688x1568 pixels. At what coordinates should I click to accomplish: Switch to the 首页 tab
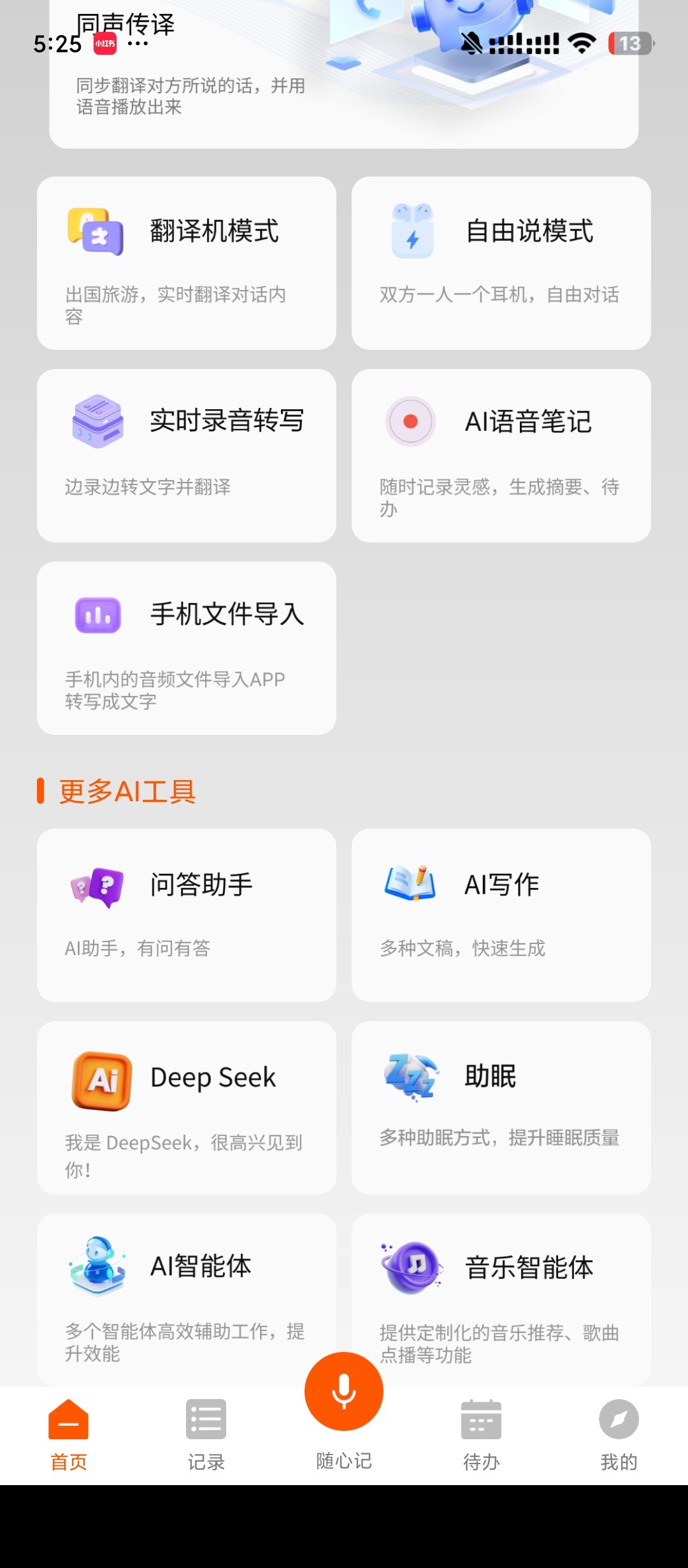pos(69,1435)
